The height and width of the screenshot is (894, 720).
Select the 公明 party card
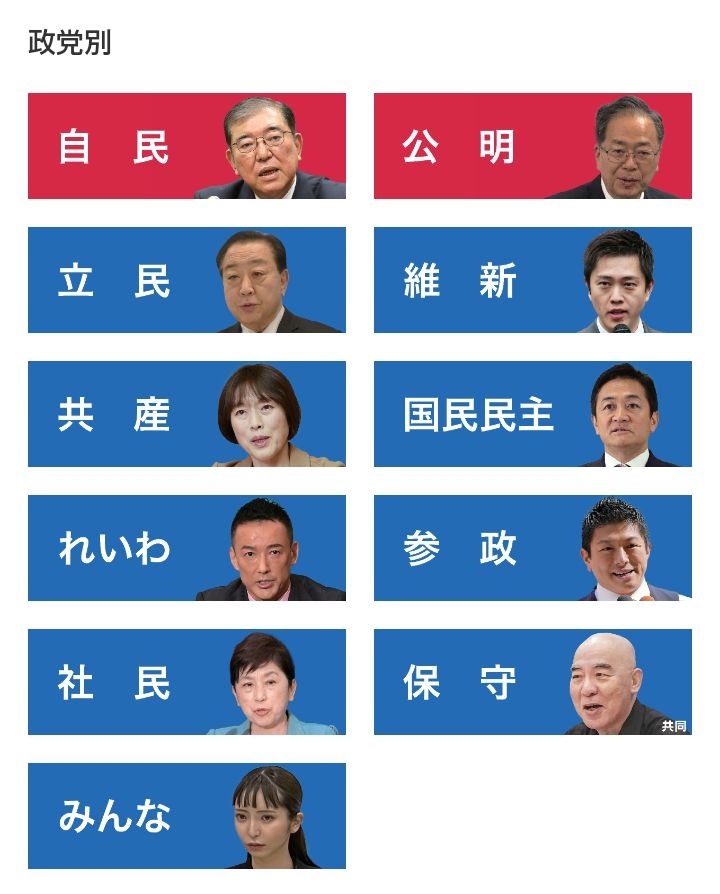pos(532,146)
